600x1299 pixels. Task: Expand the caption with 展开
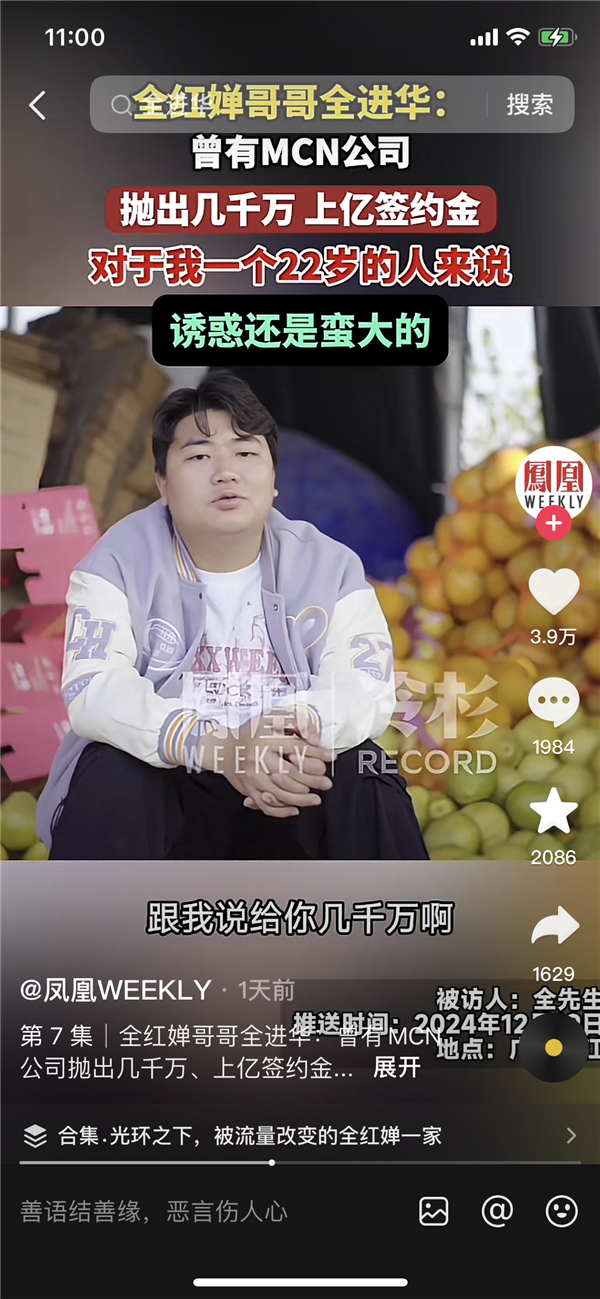396,1067
